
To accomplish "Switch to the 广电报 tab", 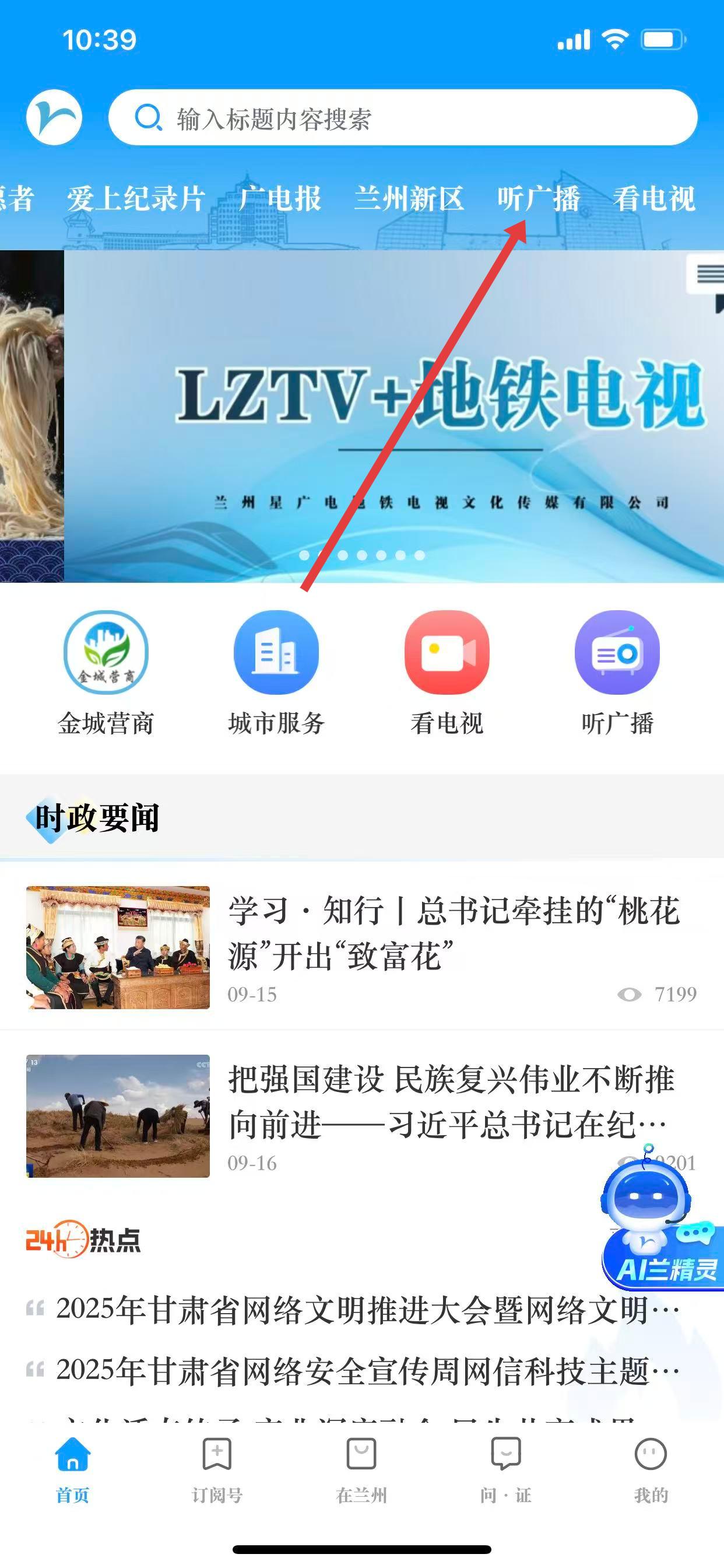I will pos(280,198).
